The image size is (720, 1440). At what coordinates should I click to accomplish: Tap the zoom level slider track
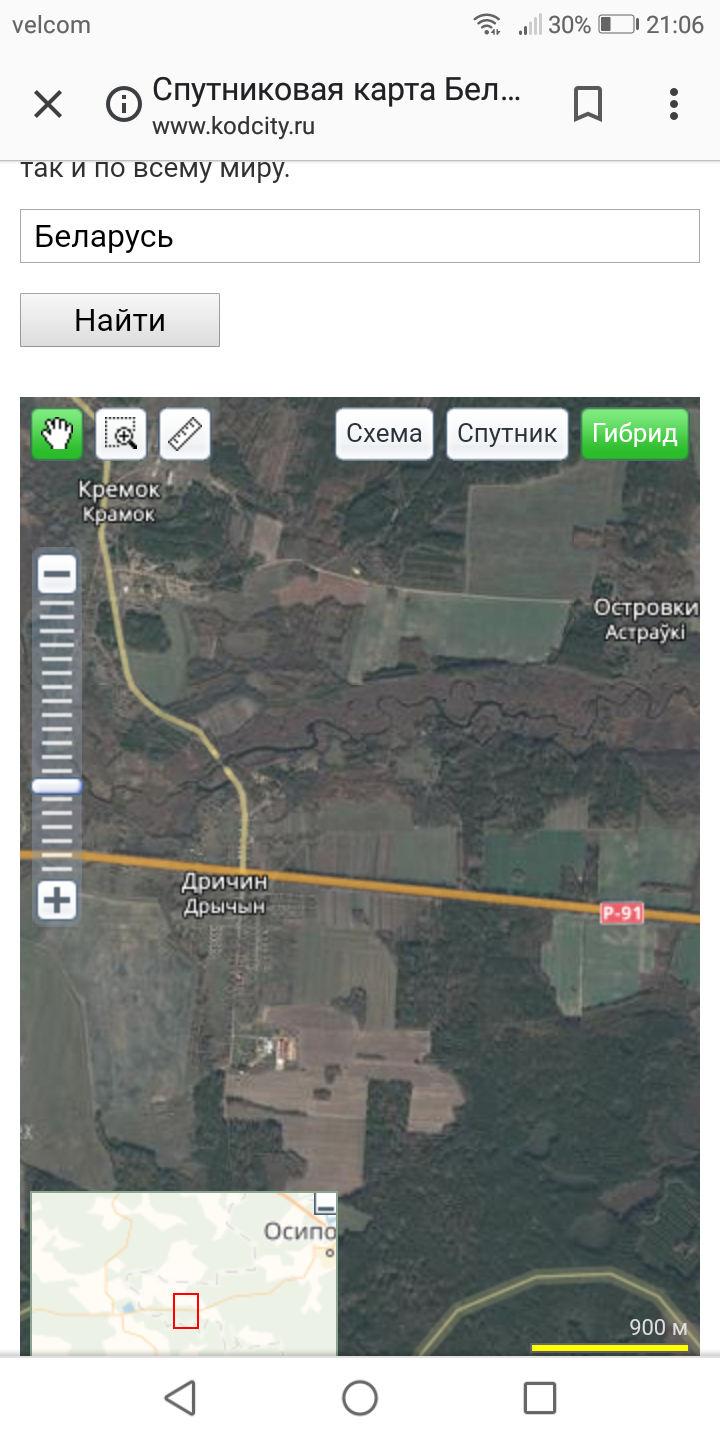[57, 700]
